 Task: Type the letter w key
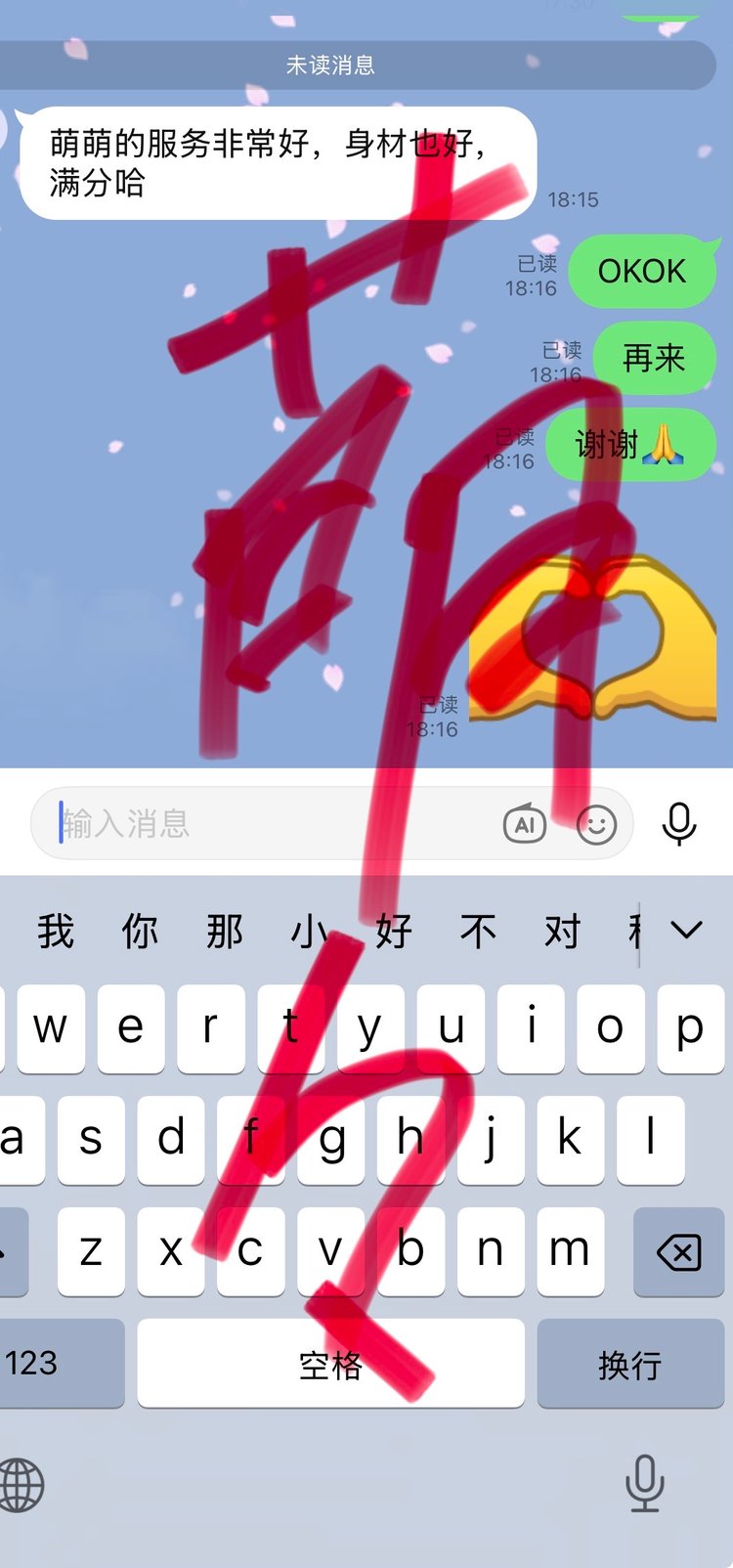(x=51, y=1028)
